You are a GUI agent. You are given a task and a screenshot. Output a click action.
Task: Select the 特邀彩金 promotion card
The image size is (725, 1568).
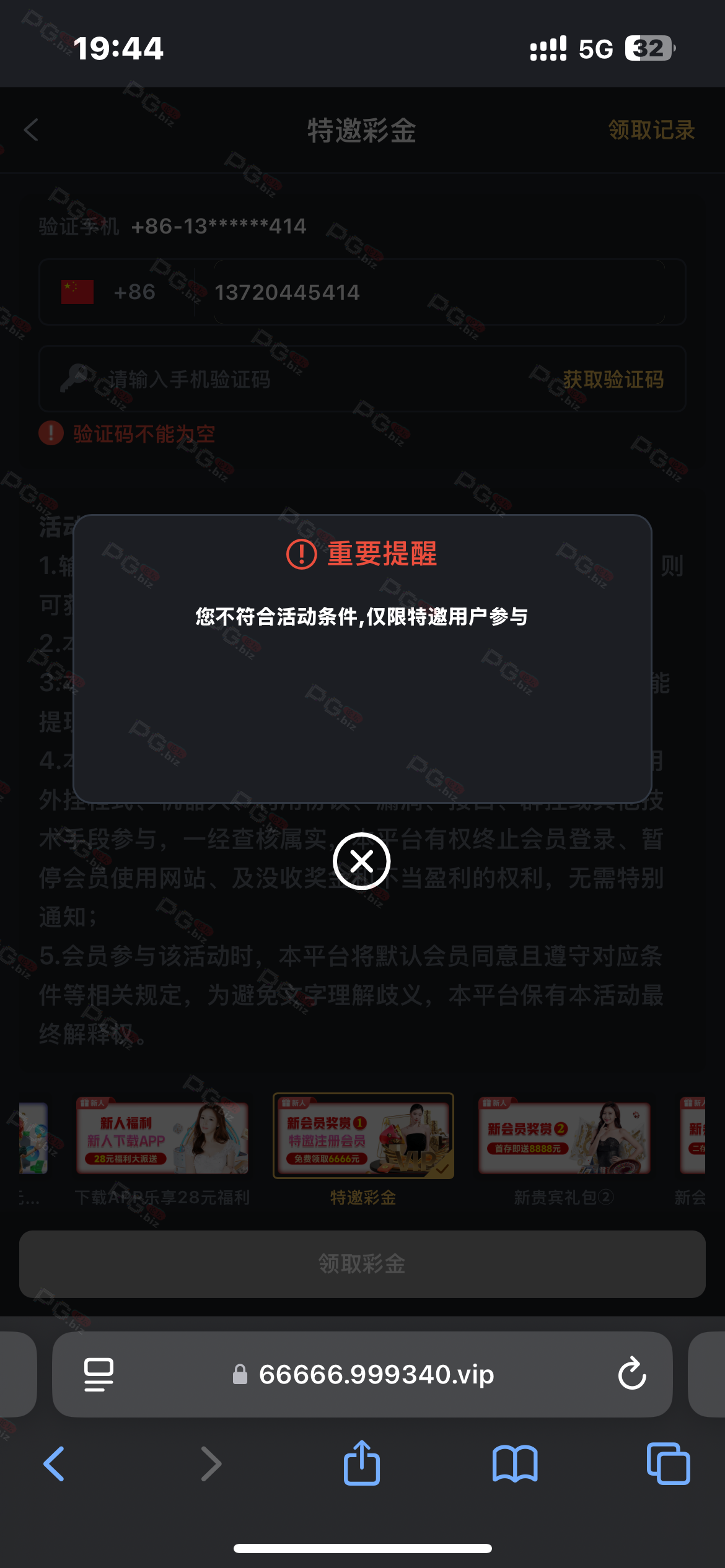coord(363,1136)
